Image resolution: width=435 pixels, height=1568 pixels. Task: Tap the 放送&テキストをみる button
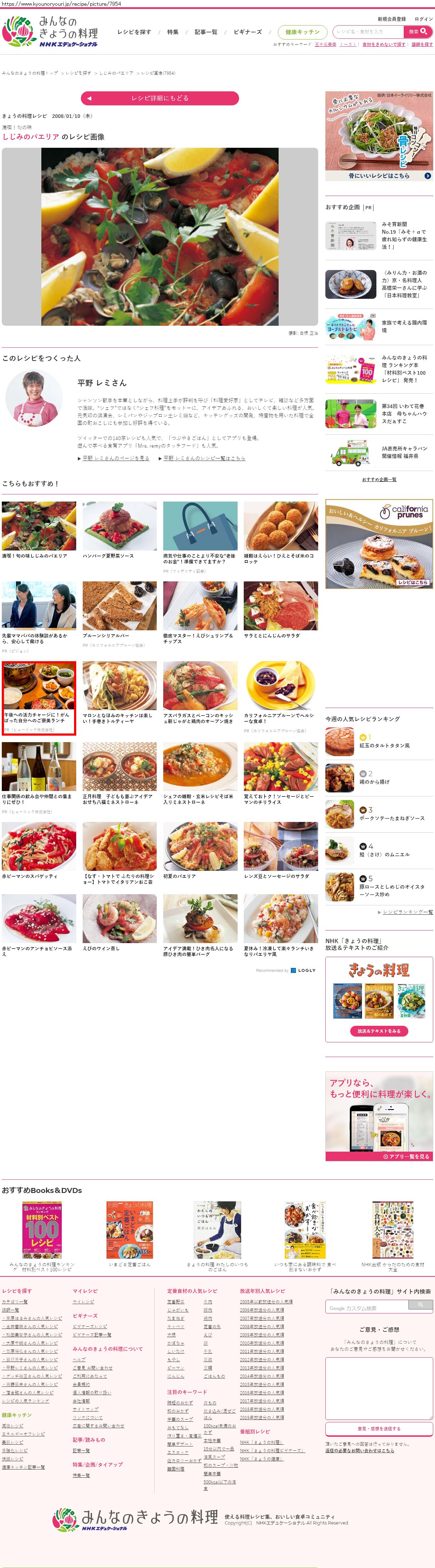pyautogui.click(x=379, y=1031)
